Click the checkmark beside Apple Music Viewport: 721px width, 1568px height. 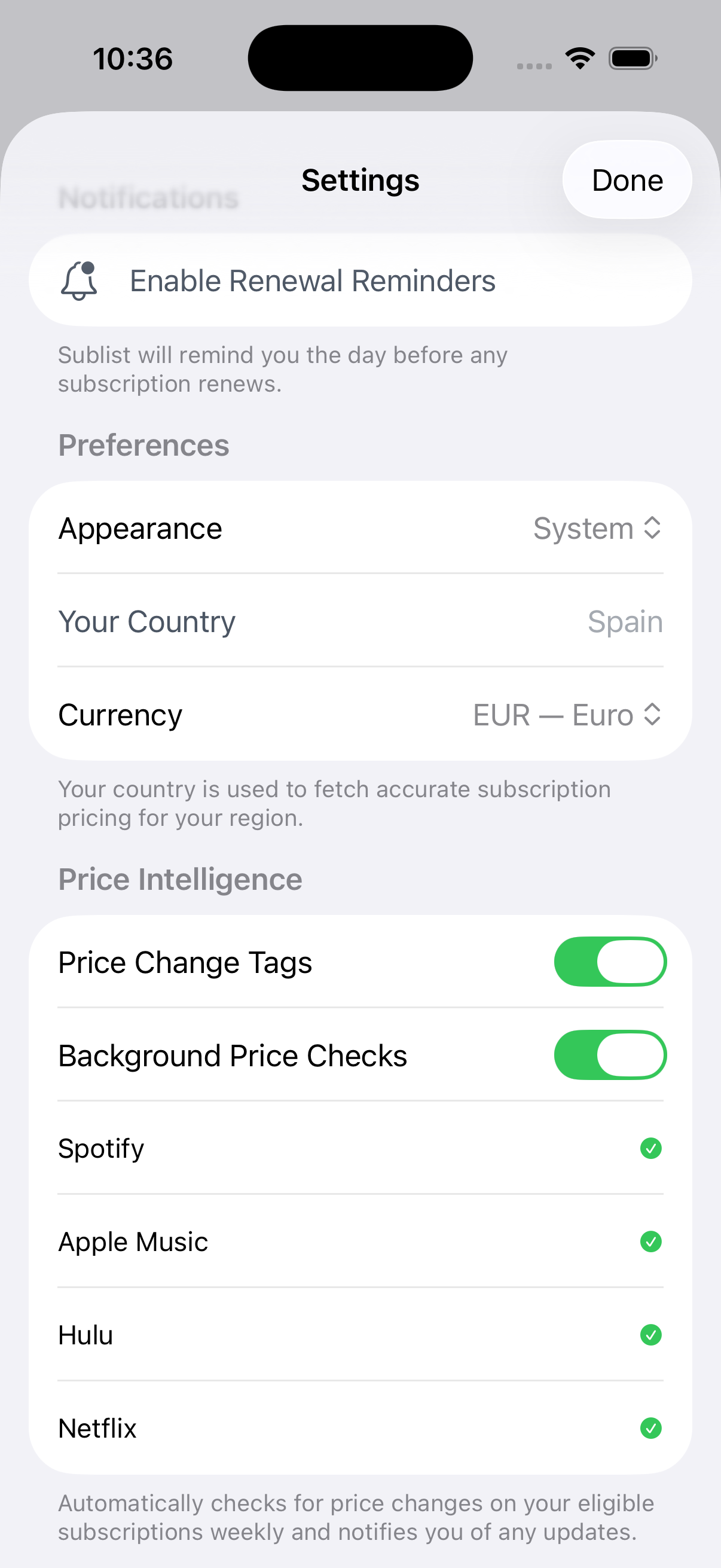651,1241
